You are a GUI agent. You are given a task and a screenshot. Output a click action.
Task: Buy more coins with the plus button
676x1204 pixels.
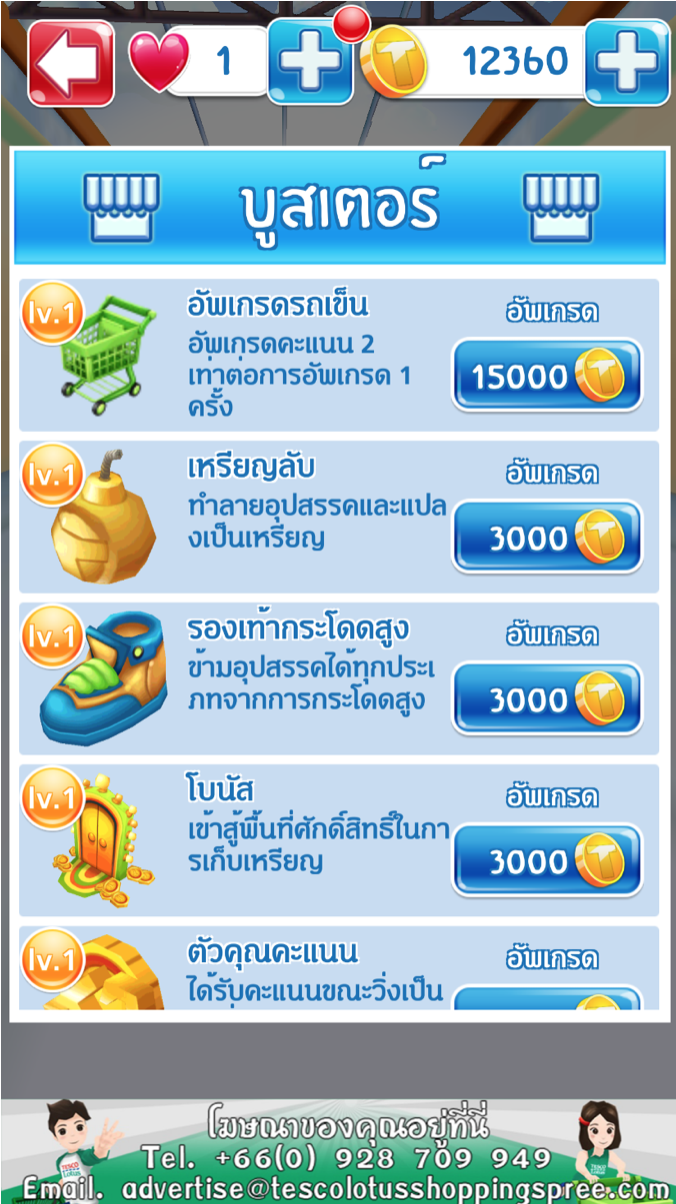coord(627,62)
